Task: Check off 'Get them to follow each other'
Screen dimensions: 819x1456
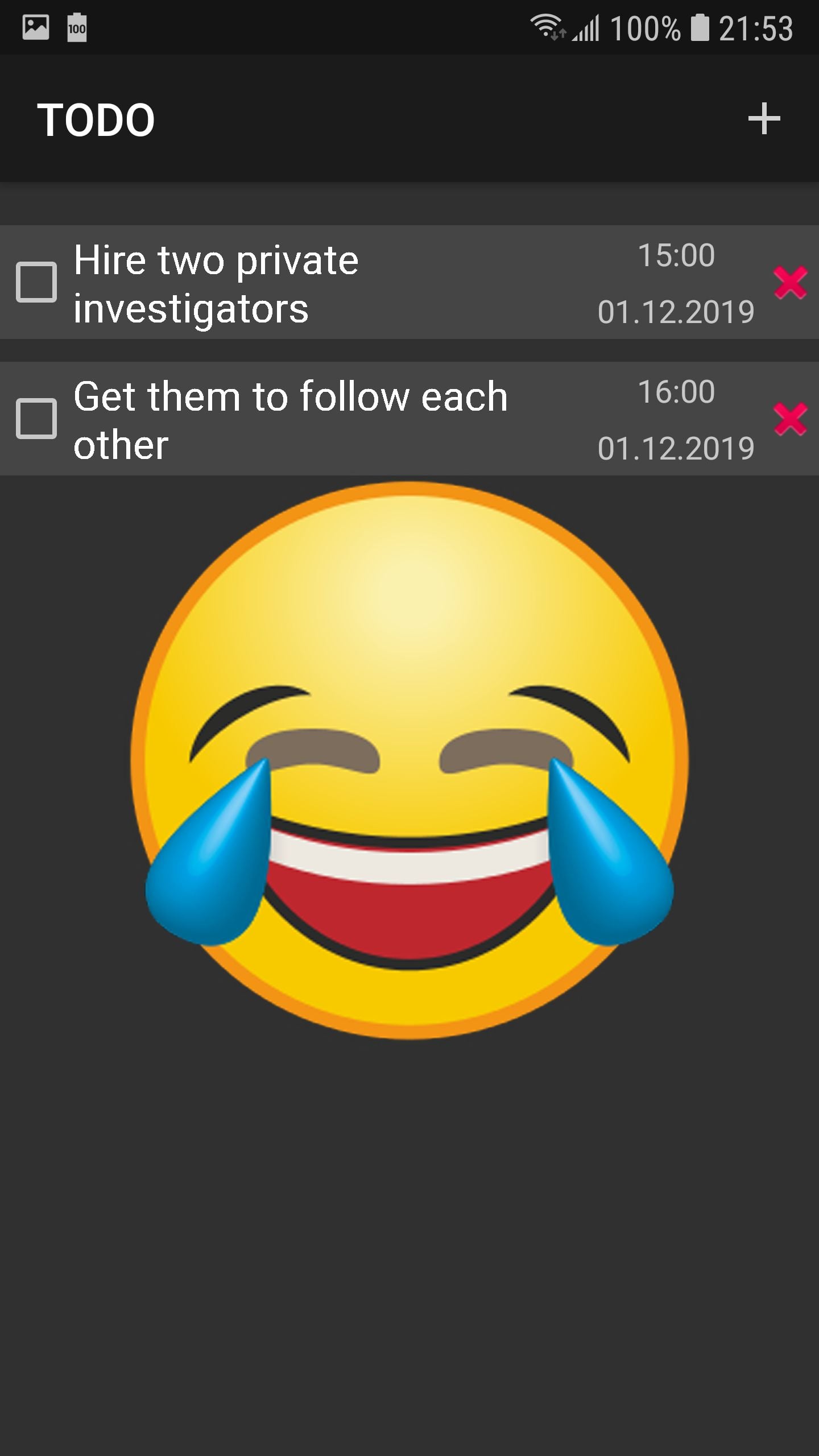Action: tap(36, 419)
